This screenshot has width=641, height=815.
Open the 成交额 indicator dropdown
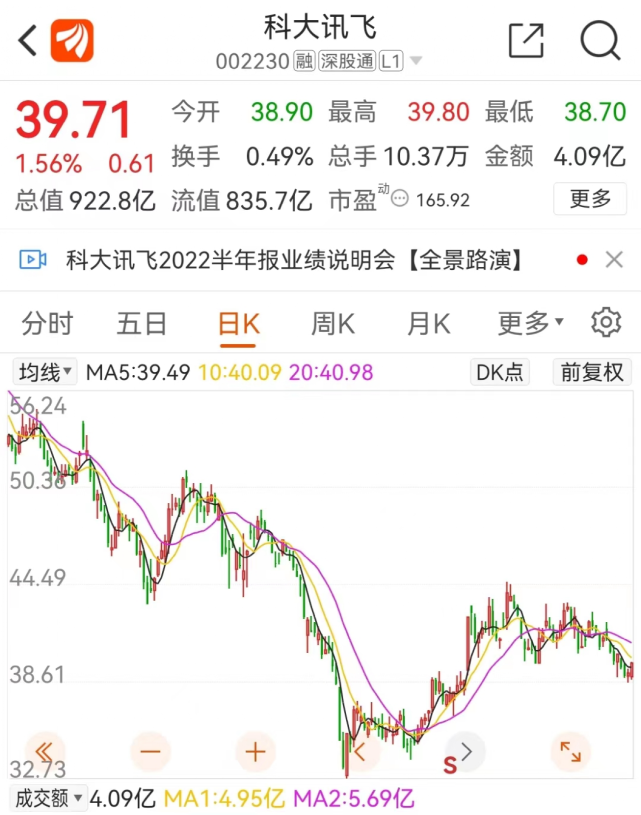pos(46,798)
